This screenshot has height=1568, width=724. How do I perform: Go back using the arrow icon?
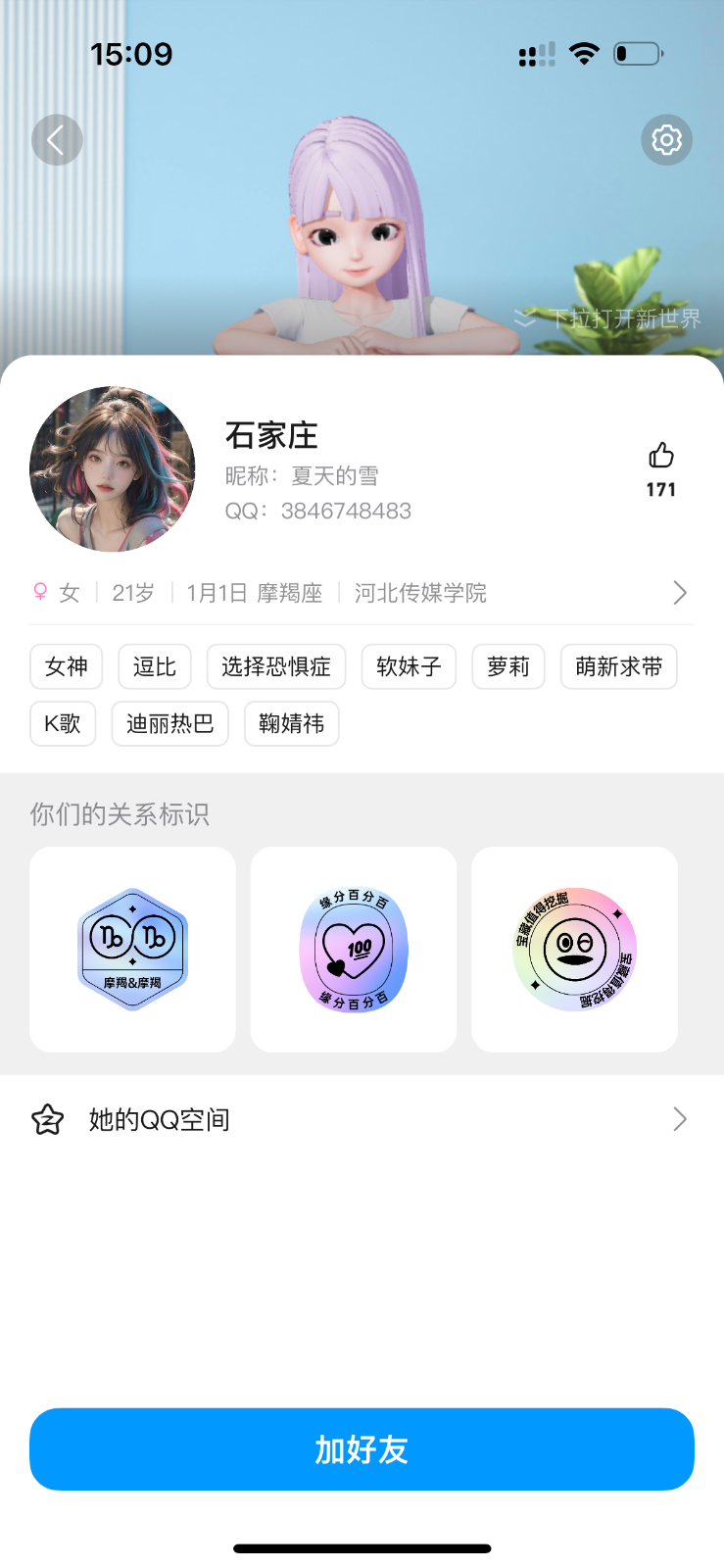tap(57, 140)
